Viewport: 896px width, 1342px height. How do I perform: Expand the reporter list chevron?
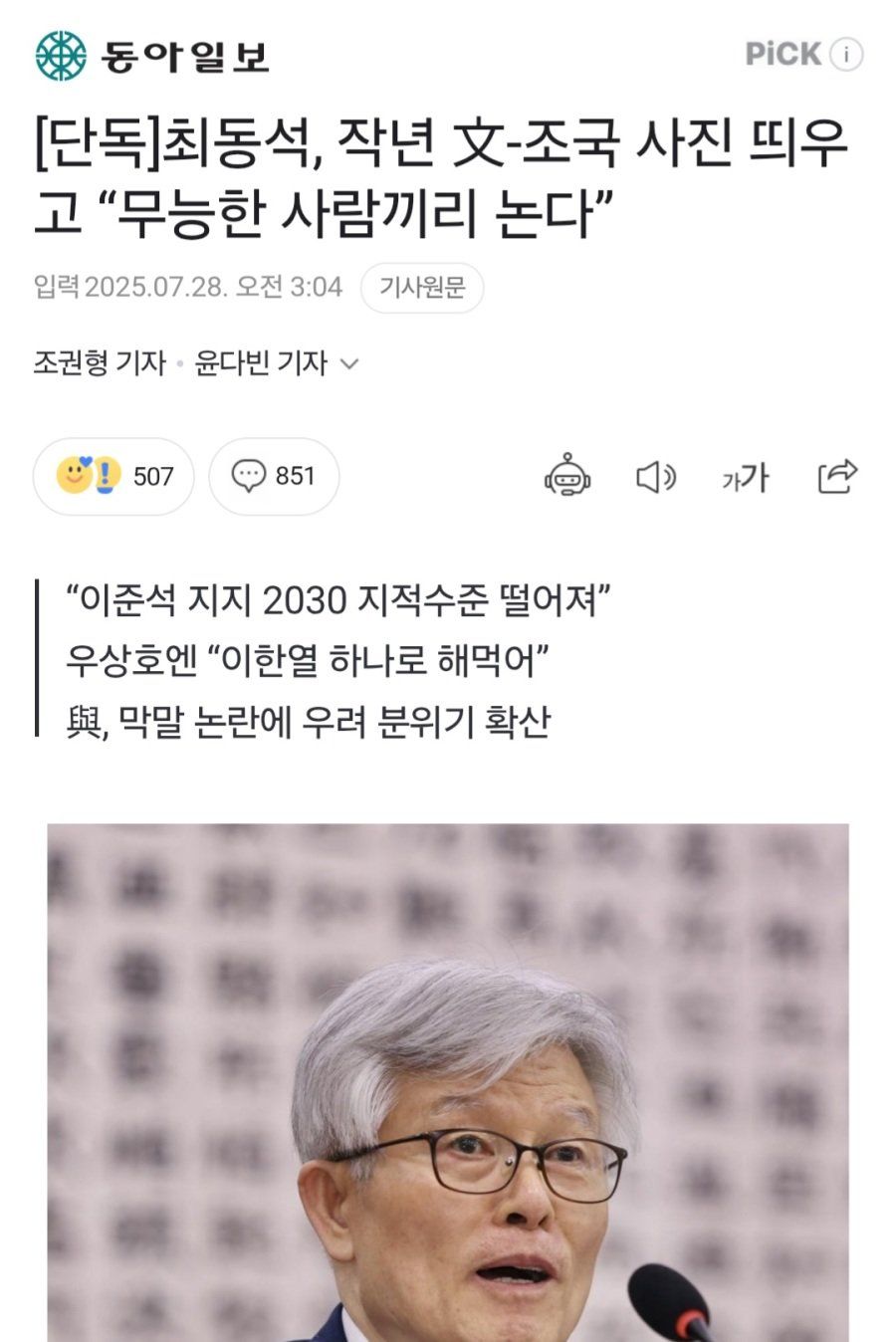349,364
